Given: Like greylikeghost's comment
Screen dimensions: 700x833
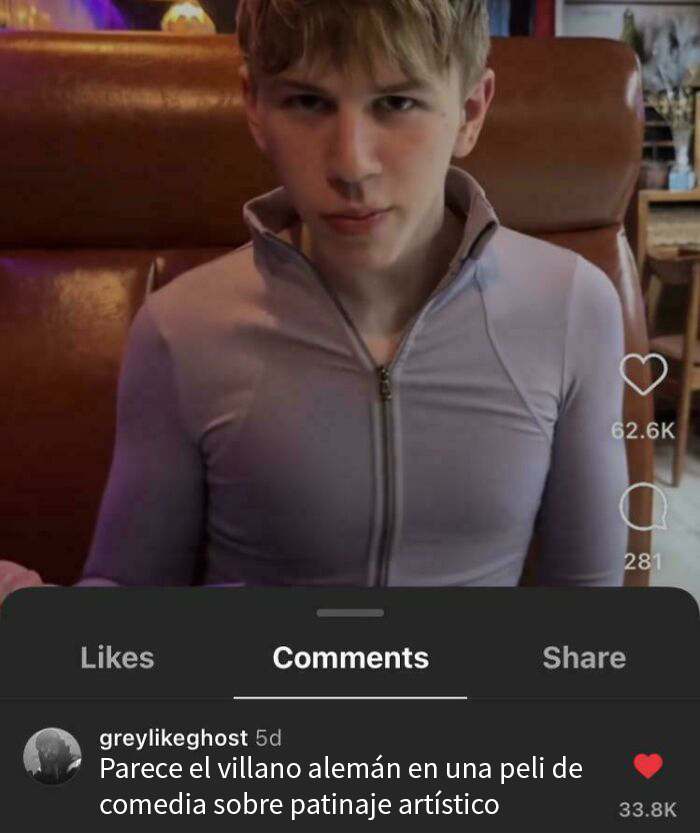Looking at the screenshot, I should tap(648, 766).
